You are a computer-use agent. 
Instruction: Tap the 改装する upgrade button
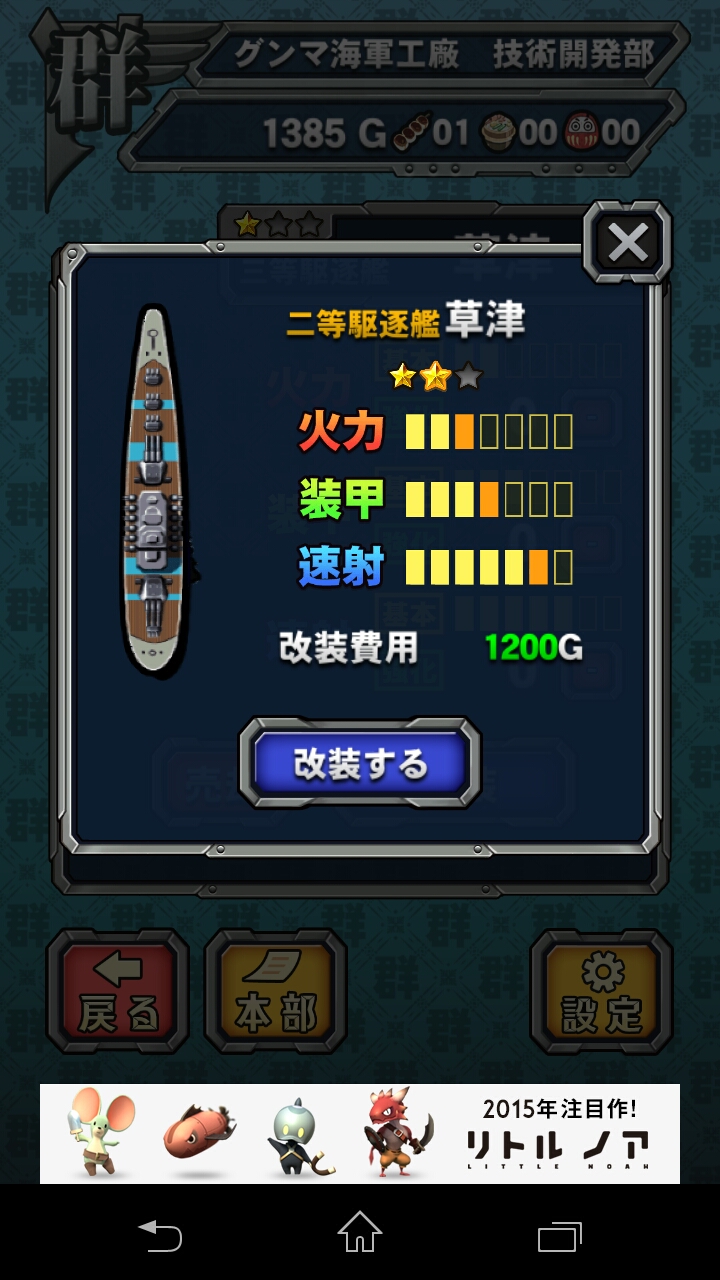tap(360, 764)
